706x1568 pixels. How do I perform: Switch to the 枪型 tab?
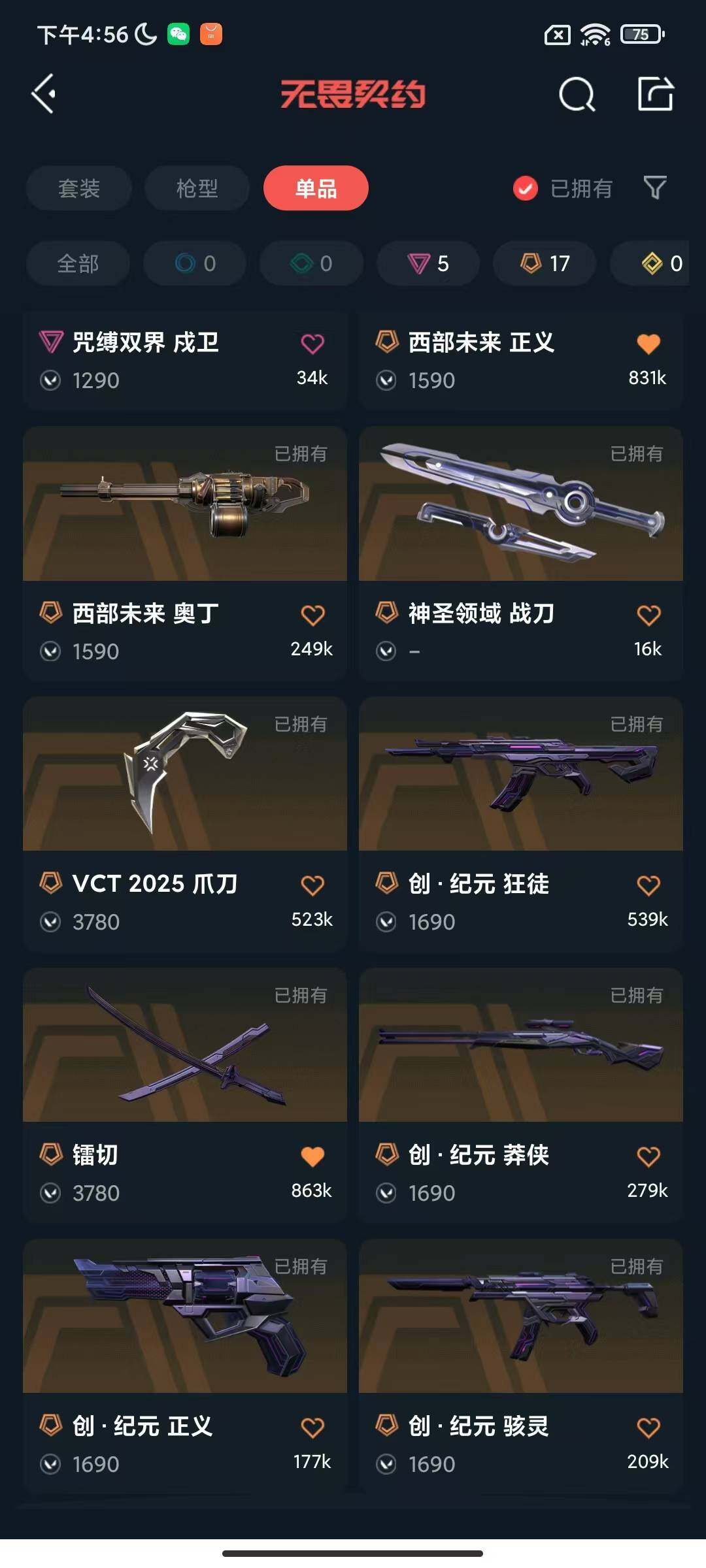[x=197, y=188]
